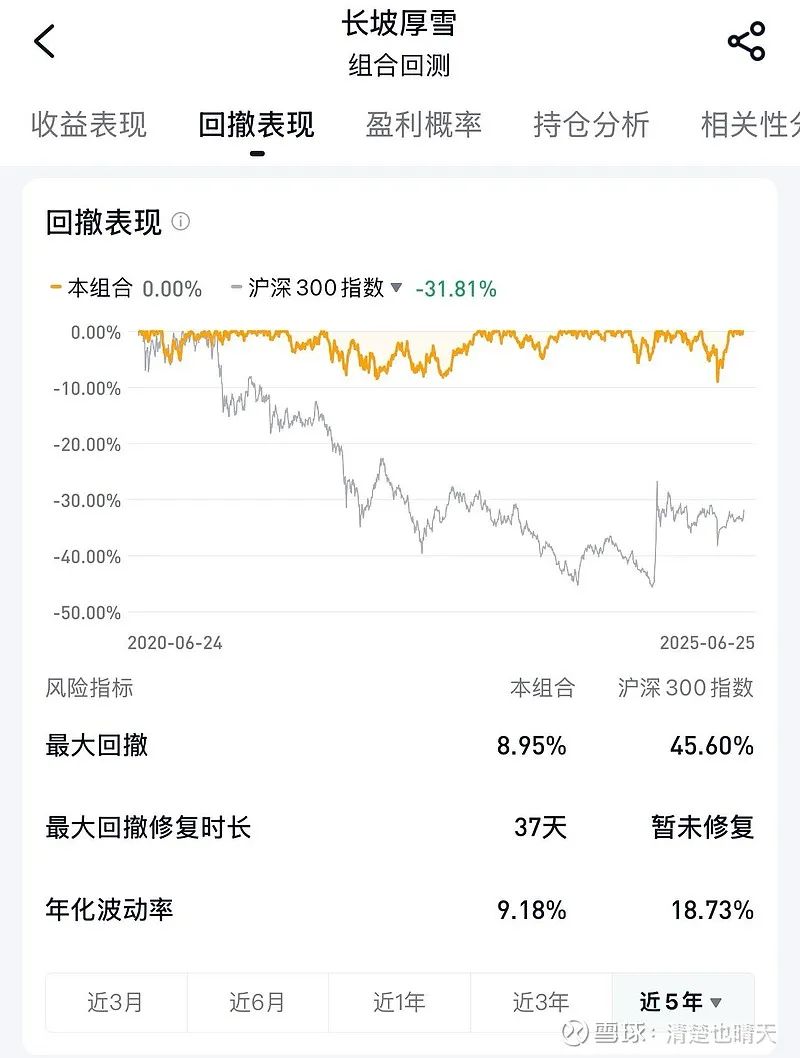Screen dimensions: 800x1058
Task: Expand the 近5年 range dropdown
Action: [x=683, y=1002]
